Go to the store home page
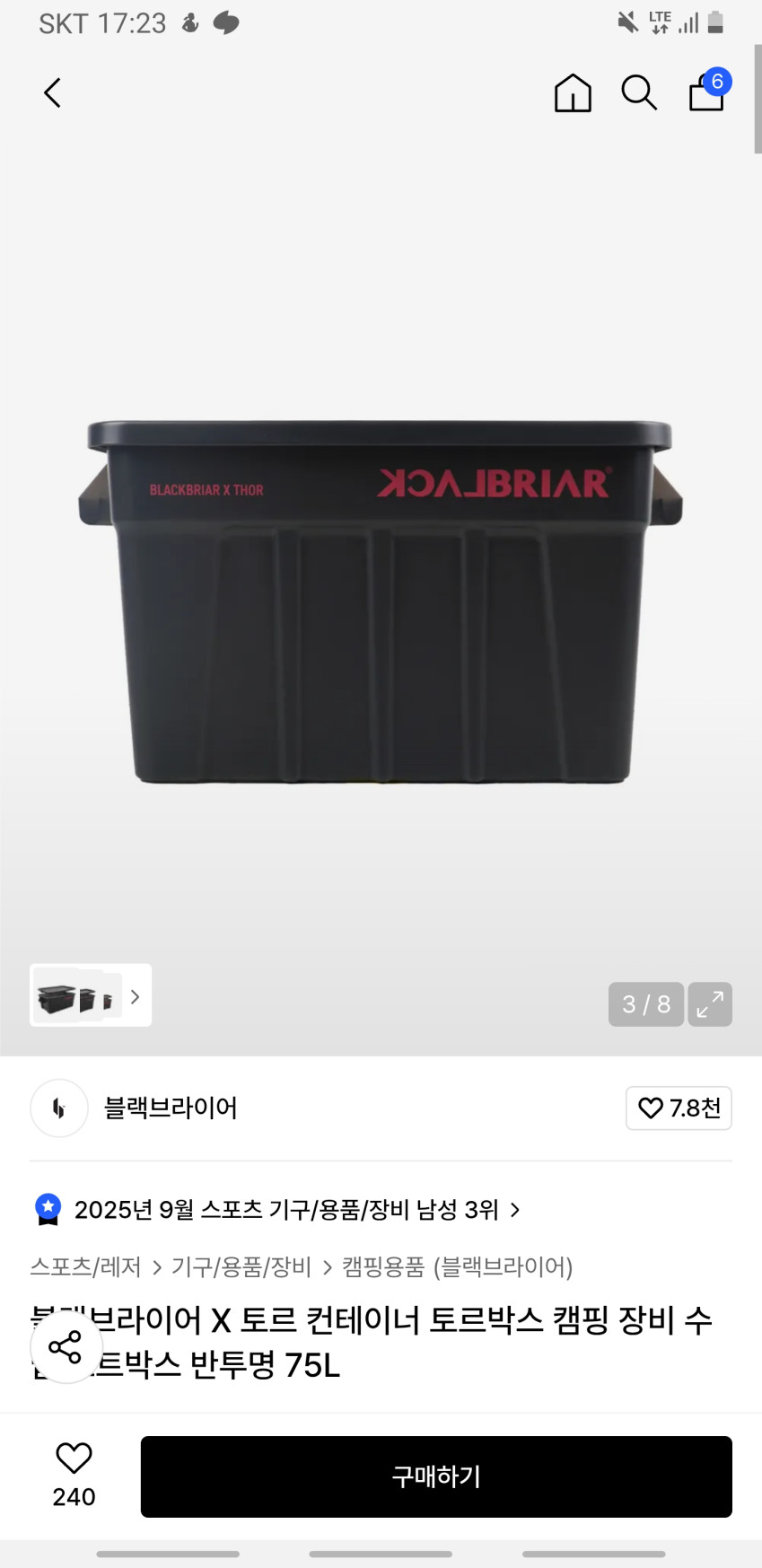The height and width of the screenshot is (1568, 762). 573,92
